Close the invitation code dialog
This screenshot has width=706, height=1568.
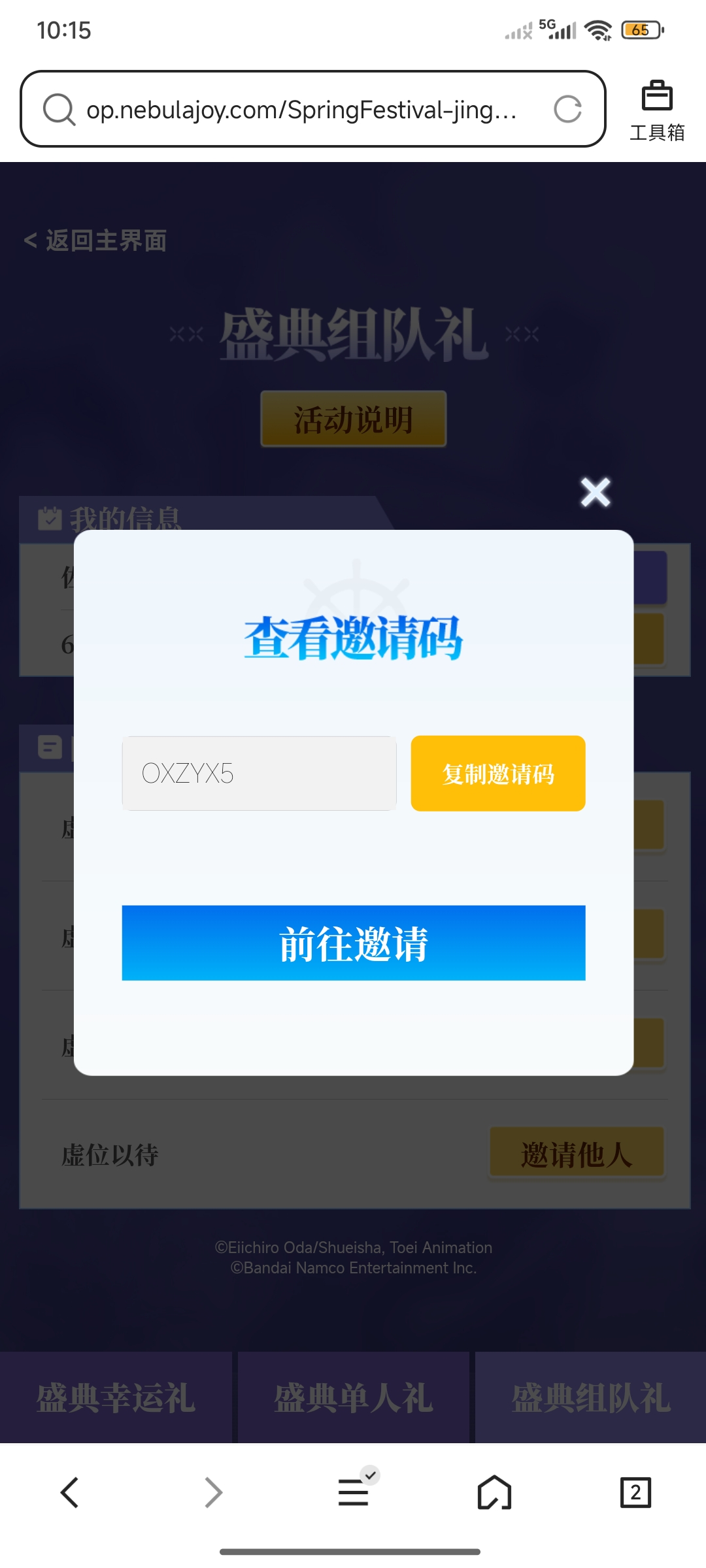[595, 492]
